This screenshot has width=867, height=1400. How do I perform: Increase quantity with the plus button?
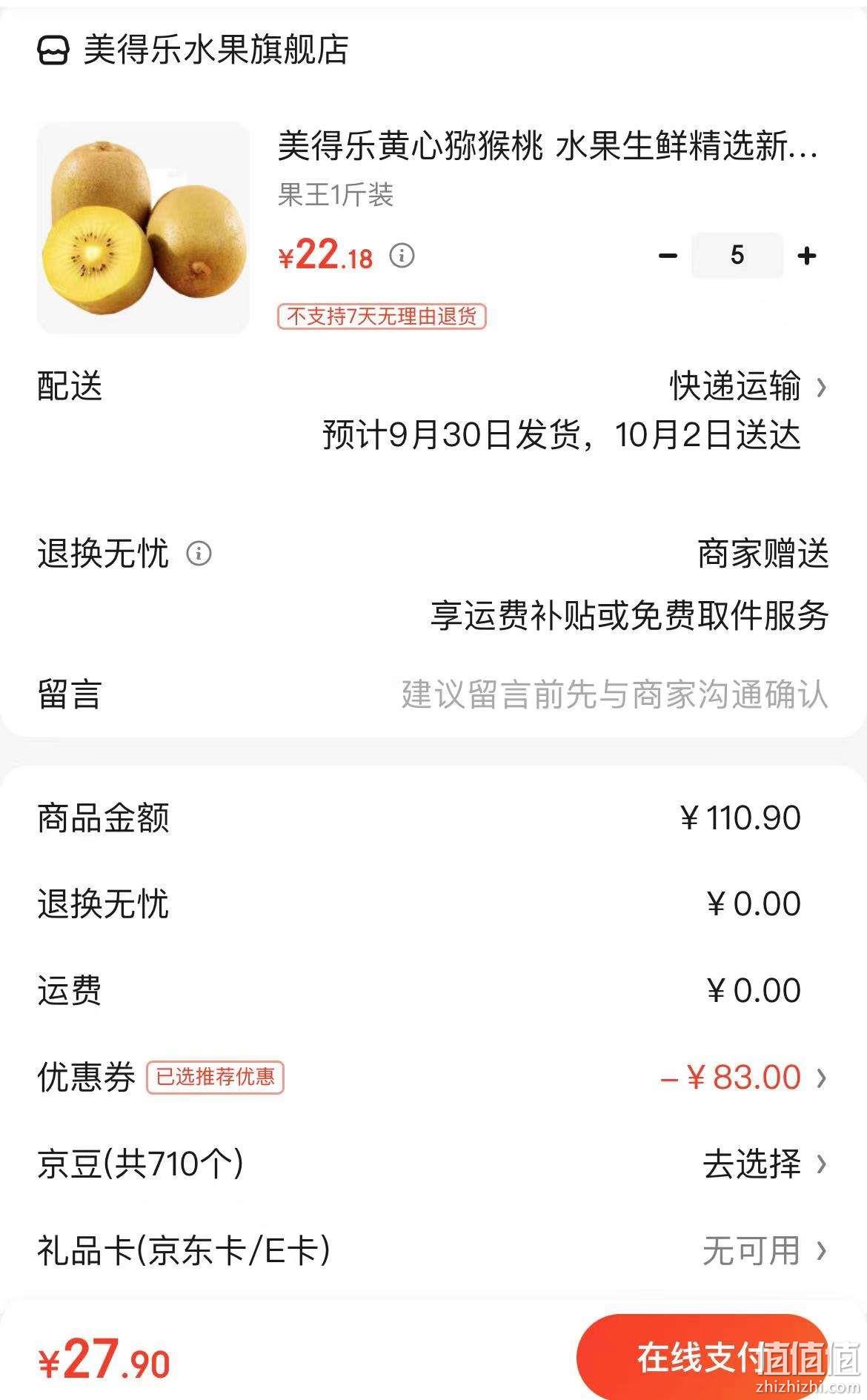coord(806,256)
